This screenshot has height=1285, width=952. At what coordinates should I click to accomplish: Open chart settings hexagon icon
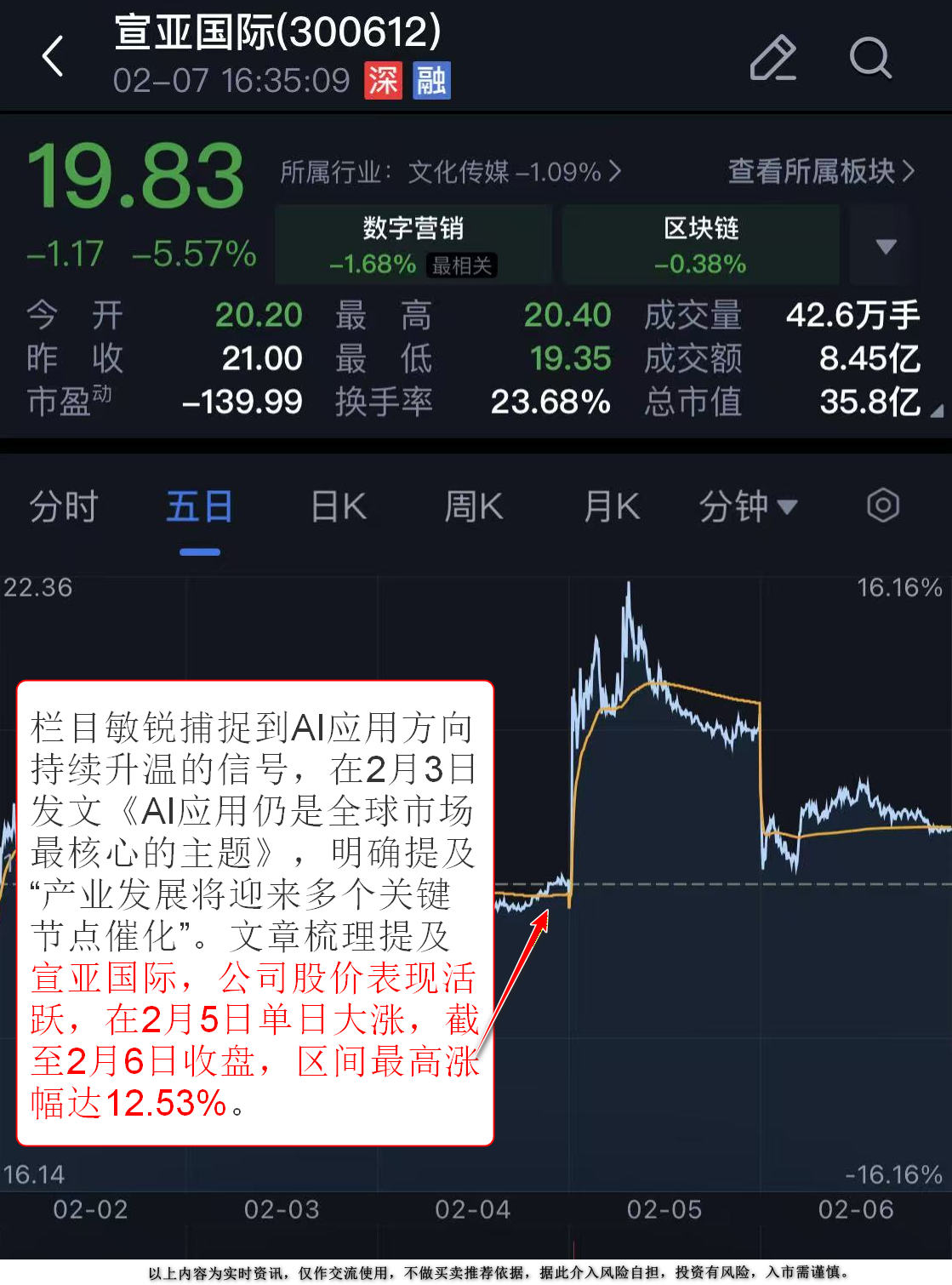883,505
